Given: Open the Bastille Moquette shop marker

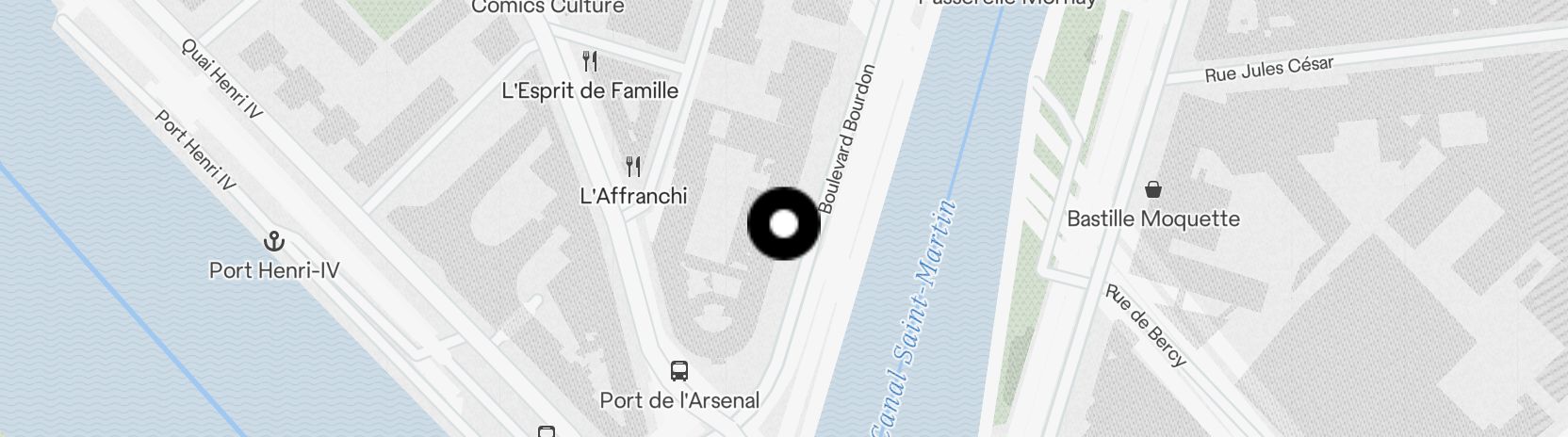Looking at the screenshot, I should (x=1152, y=190).
